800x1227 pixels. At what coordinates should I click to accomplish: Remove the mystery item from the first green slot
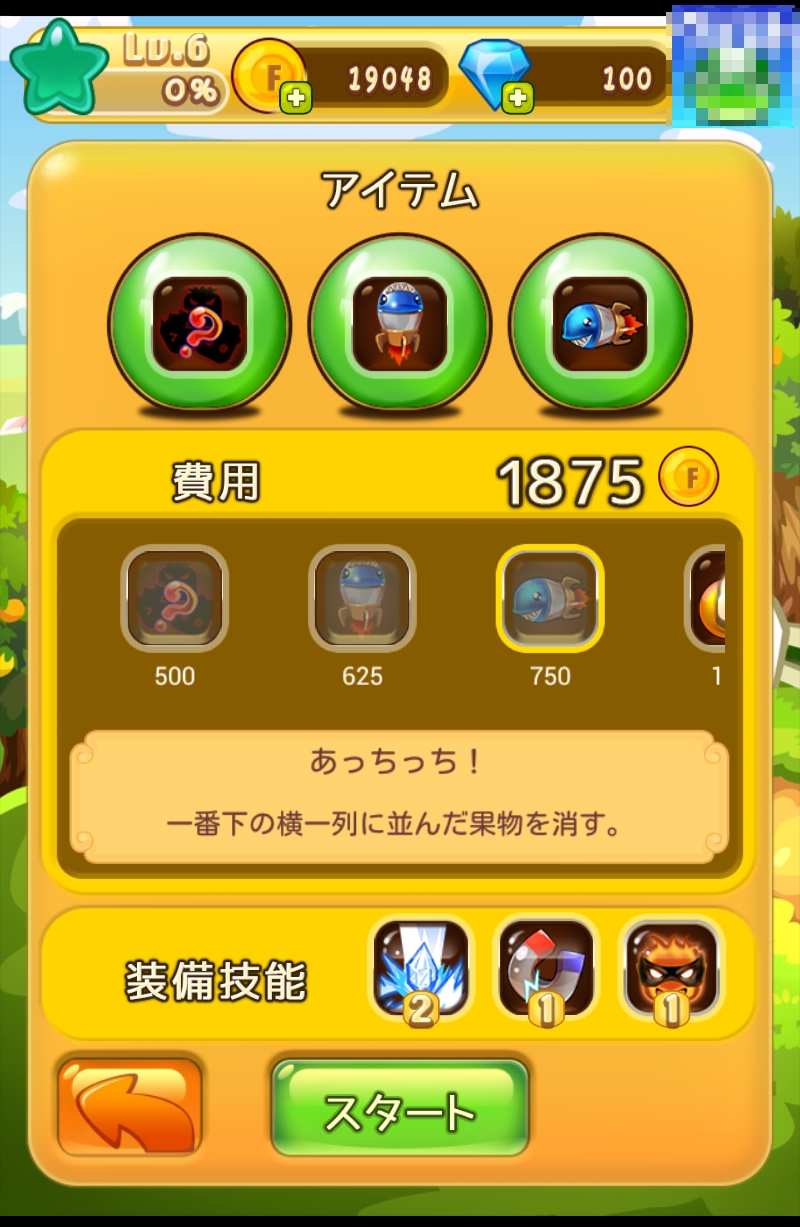pyautogui.click(x=199, y=324)
